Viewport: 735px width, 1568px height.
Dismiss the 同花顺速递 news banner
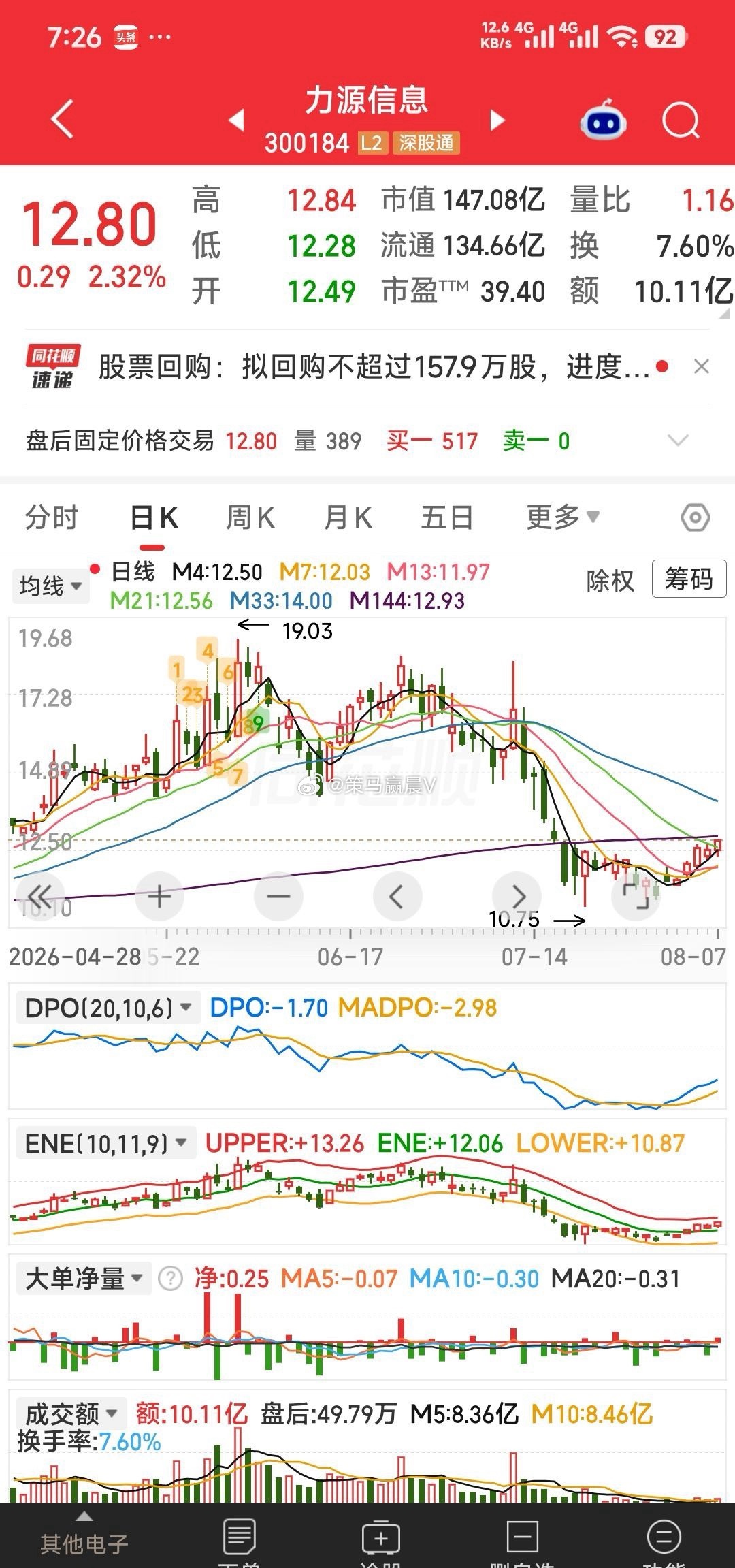coord(701,367)
